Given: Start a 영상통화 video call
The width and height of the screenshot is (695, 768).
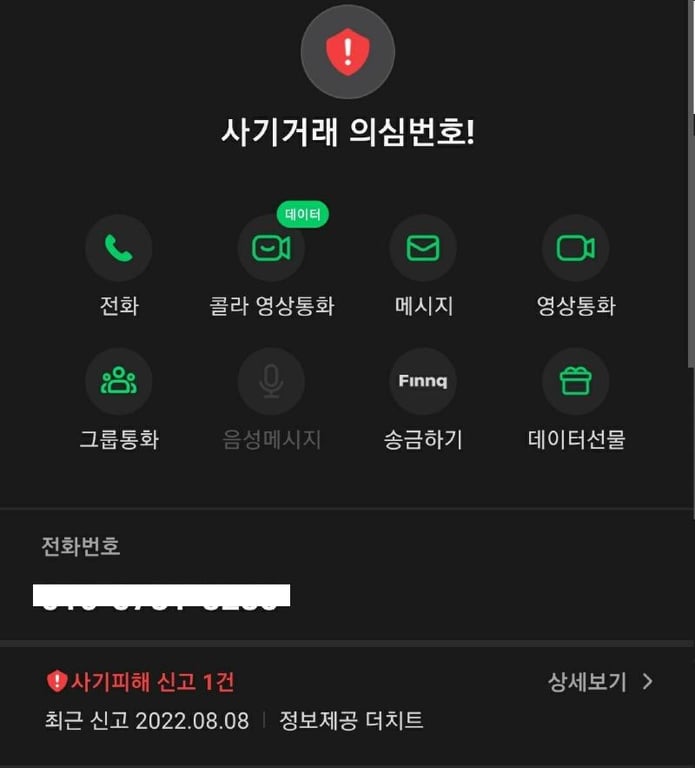Looking at the screenshot, I should coord(575,248).
